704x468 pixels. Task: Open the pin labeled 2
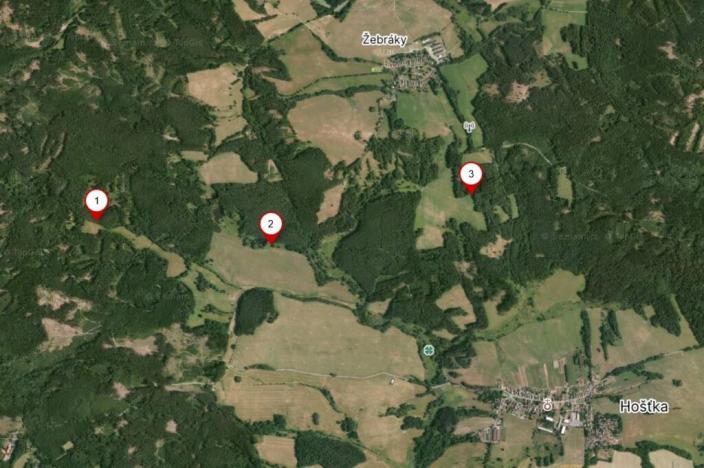tap(271, 226)
